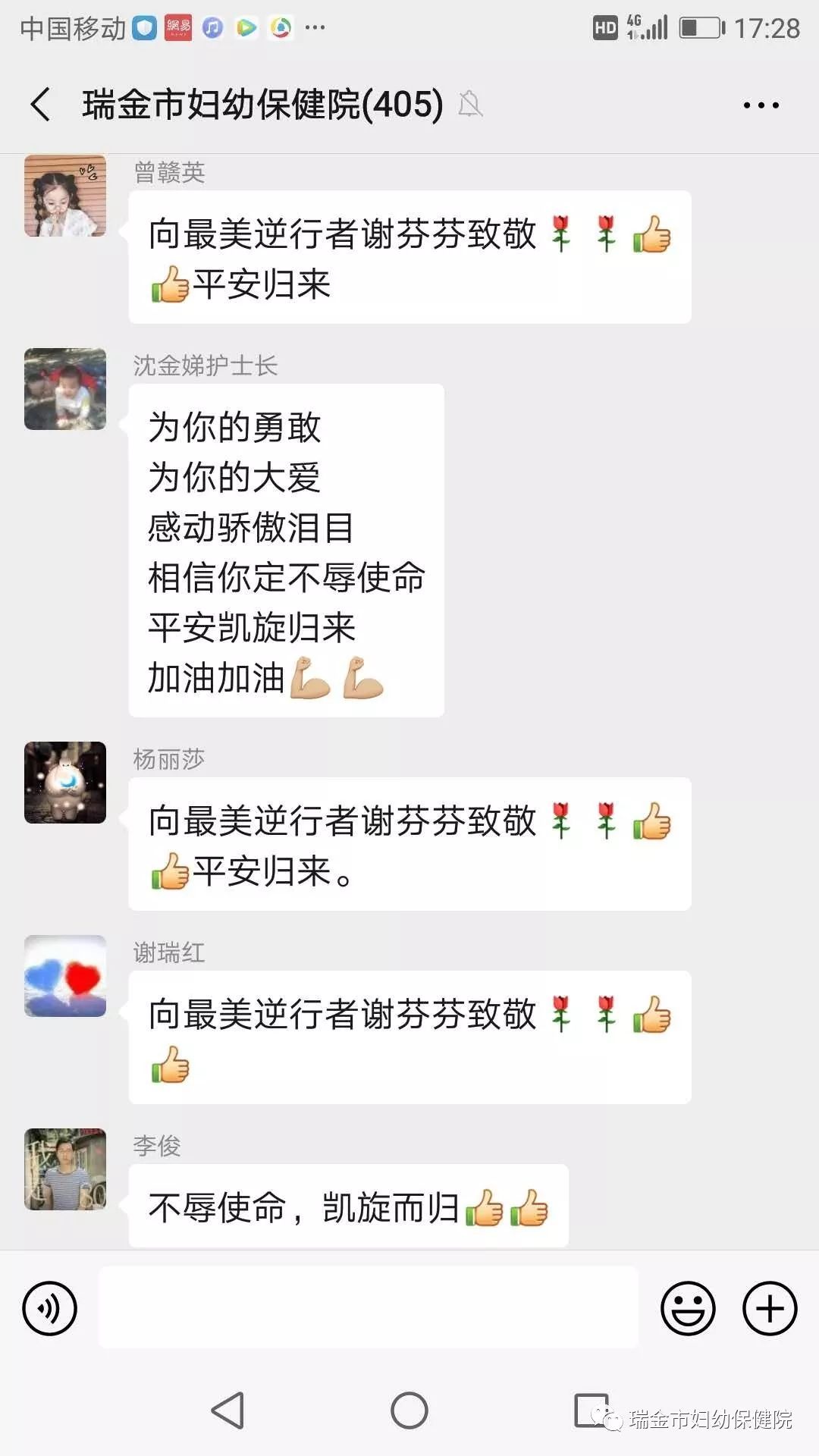Open 曾赣英's profile avatar
Image resolution: width=819 pixels, height=1456 pixels.
point(65,196)
